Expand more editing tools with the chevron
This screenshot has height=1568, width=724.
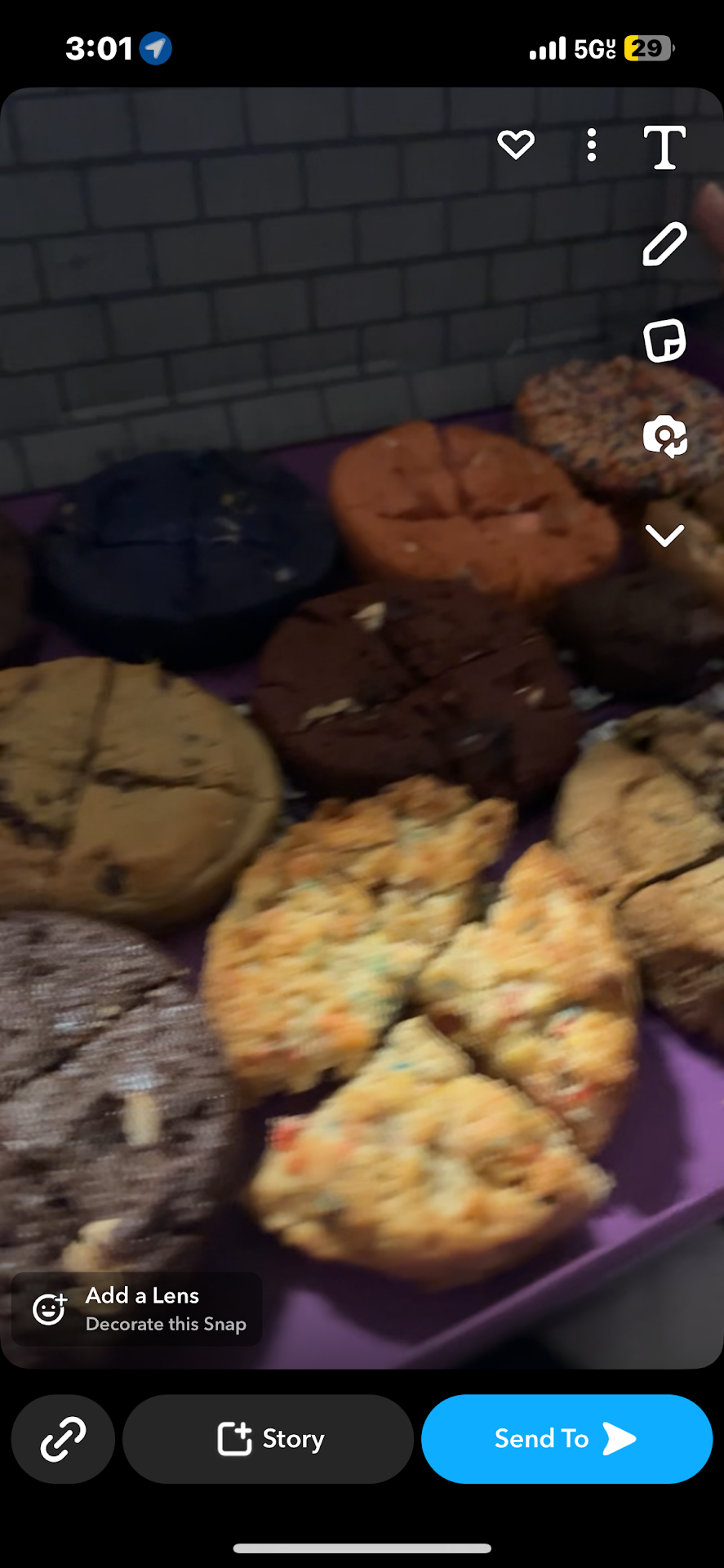(664, 536)
